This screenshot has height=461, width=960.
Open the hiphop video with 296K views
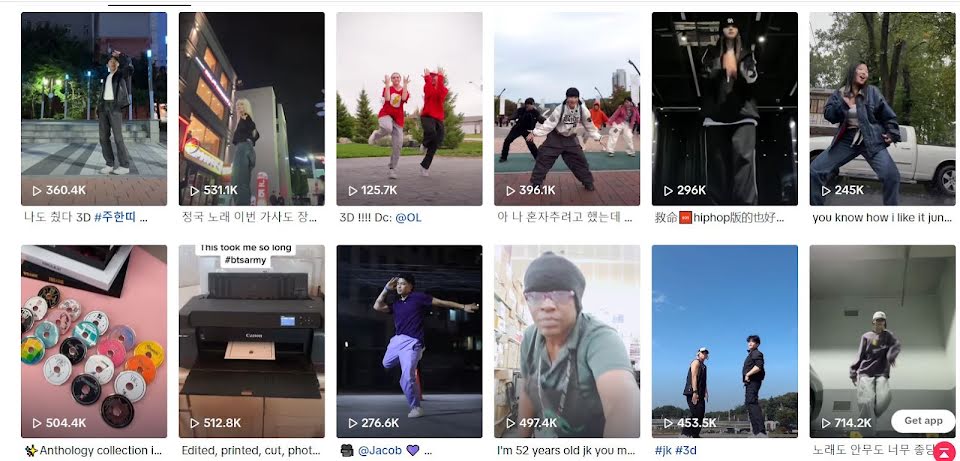coord(725,108)
